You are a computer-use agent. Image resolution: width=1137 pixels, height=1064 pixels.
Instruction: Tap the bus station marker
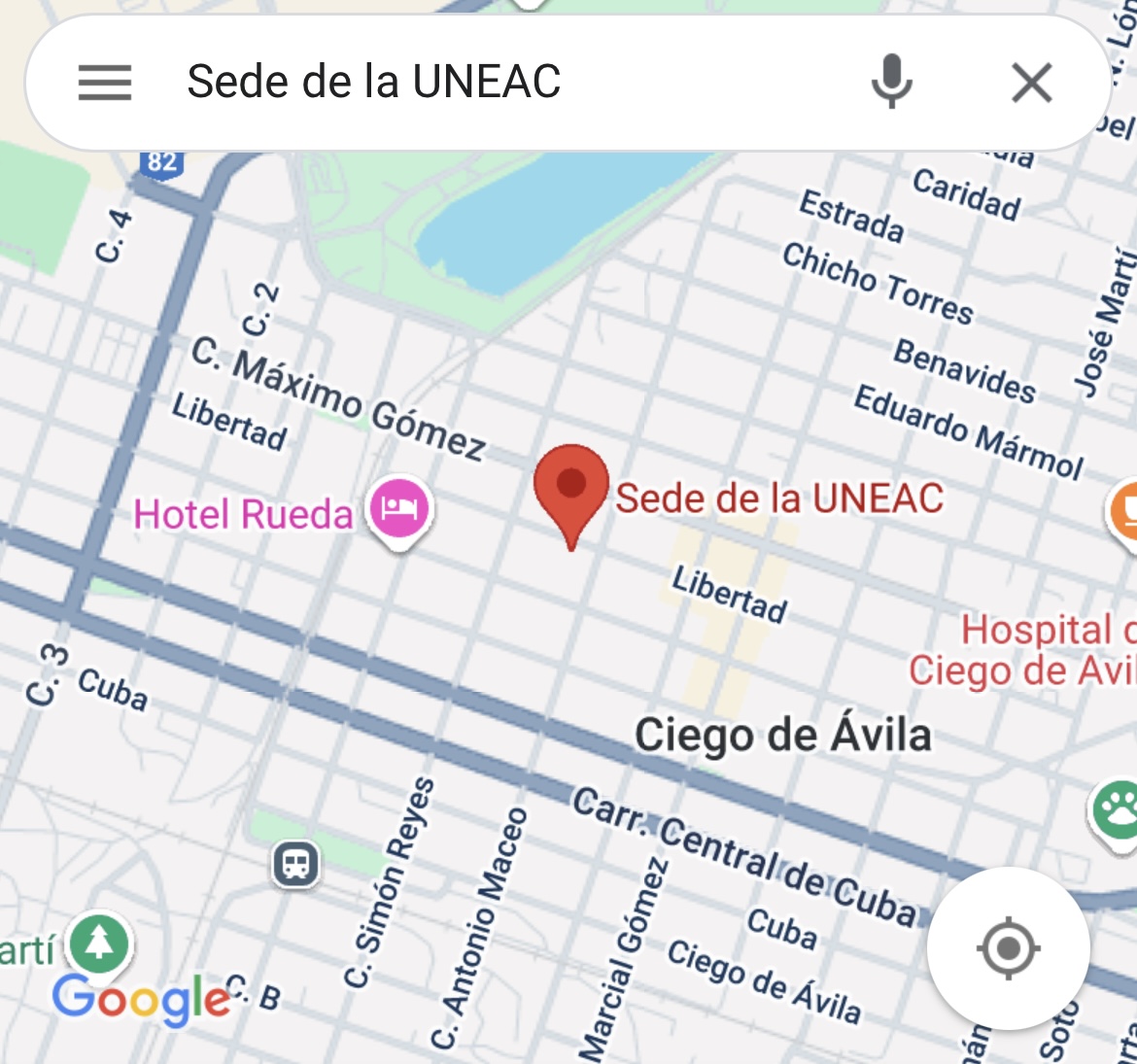coord(296,862)
